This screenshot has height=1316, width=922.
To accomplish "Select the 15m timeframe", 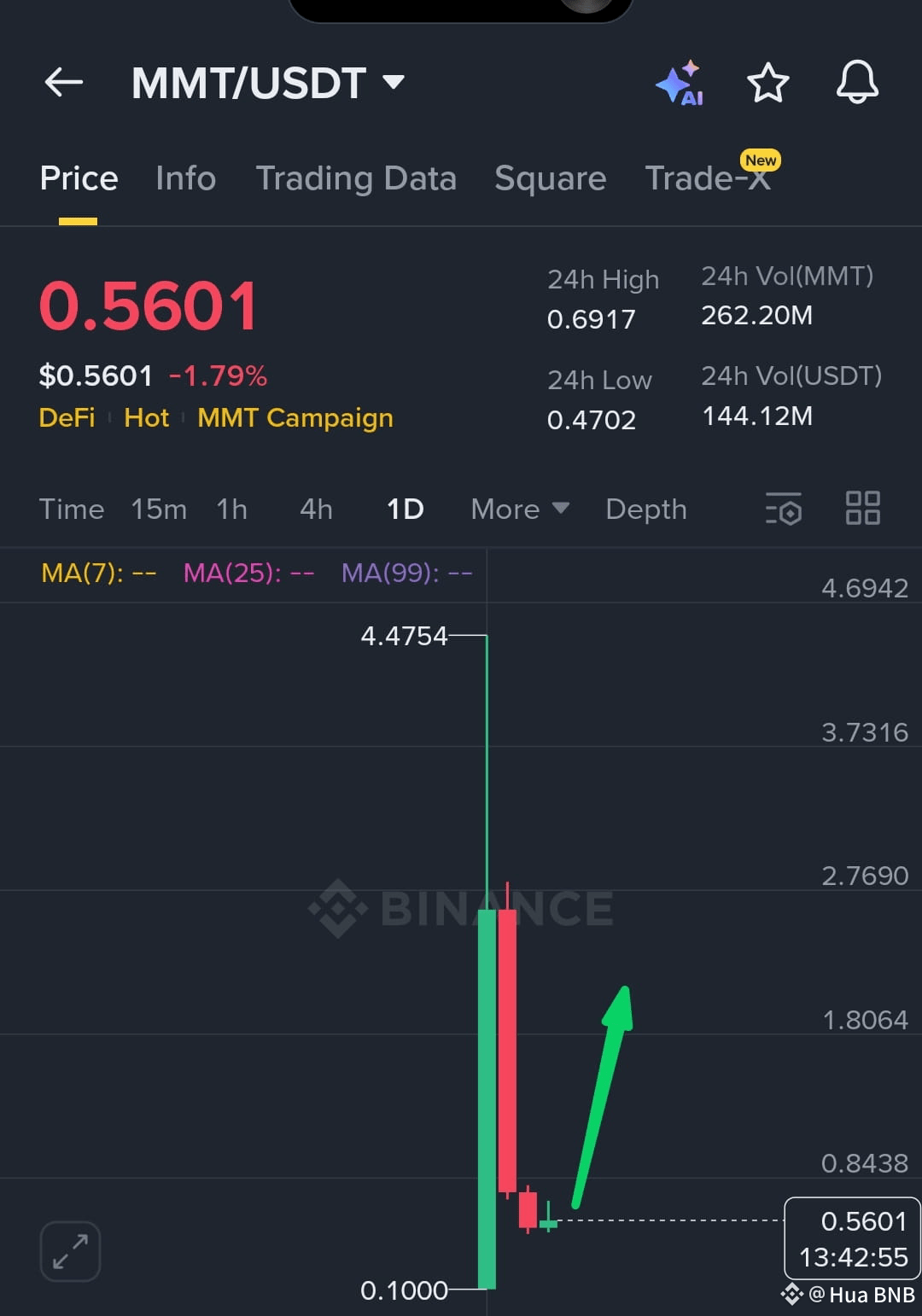I will [158, 509].
